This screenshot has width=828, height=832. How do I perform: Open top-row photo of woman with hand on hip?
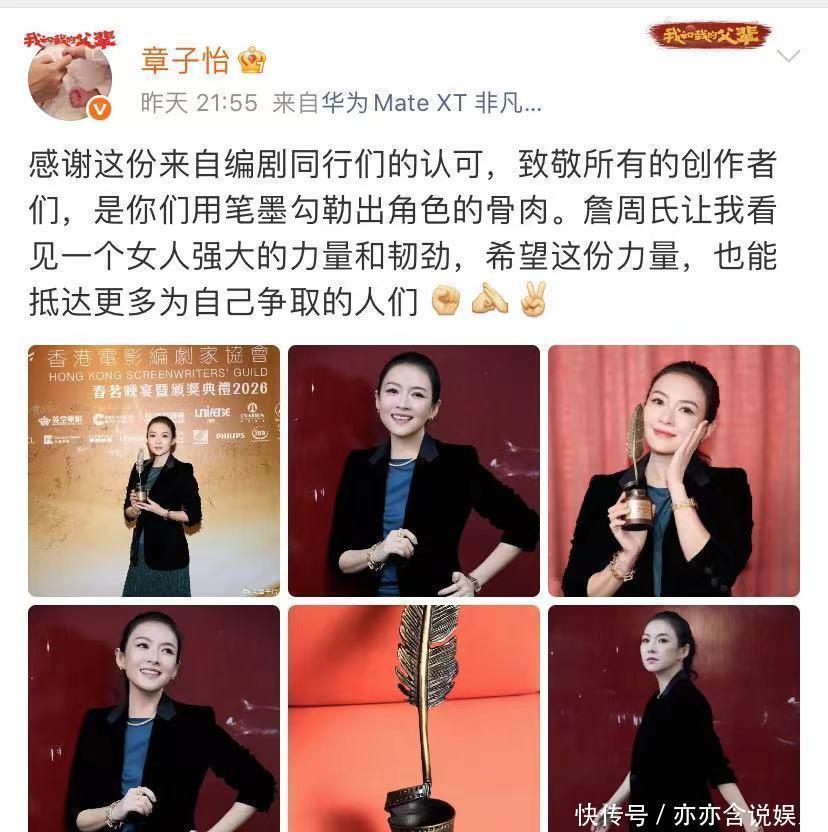tap(414, 471)
